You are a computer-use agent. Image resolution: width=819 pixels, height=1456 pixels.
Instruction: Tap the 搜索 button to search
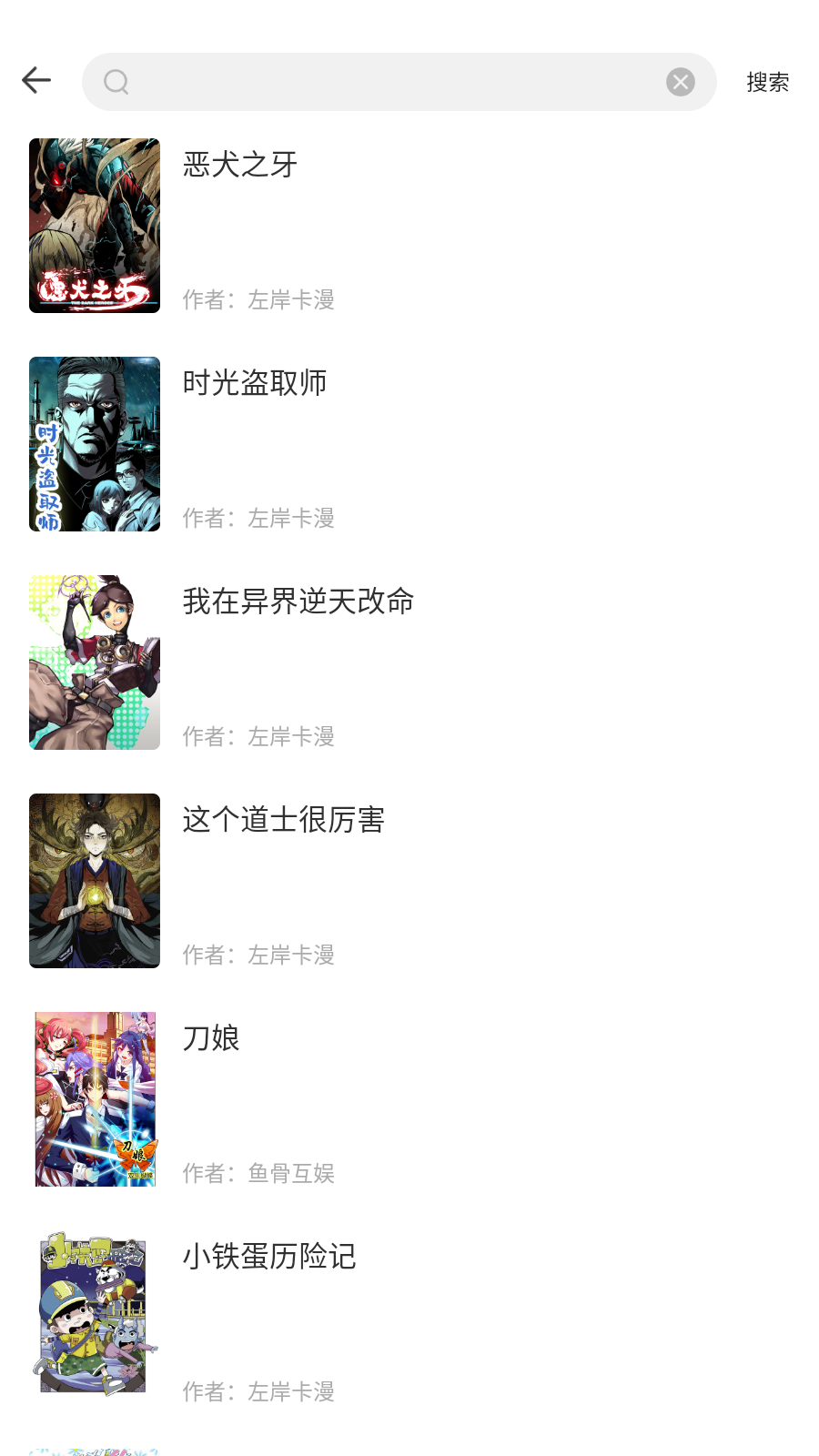point(767,82)
